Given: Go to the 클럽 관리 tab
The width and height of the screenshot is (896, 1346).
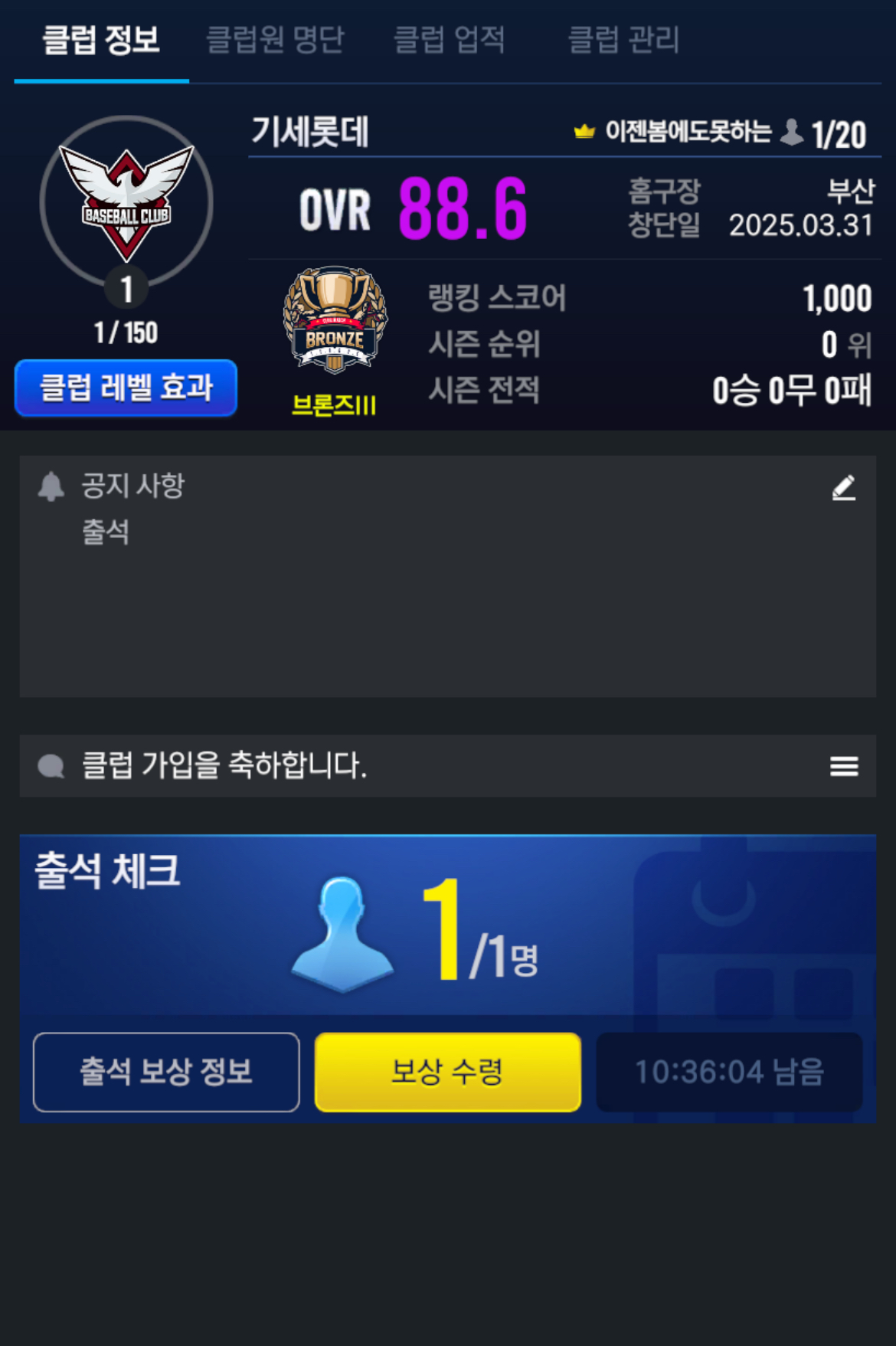Looking at the screenshot, I should click(x=623, y=40).
